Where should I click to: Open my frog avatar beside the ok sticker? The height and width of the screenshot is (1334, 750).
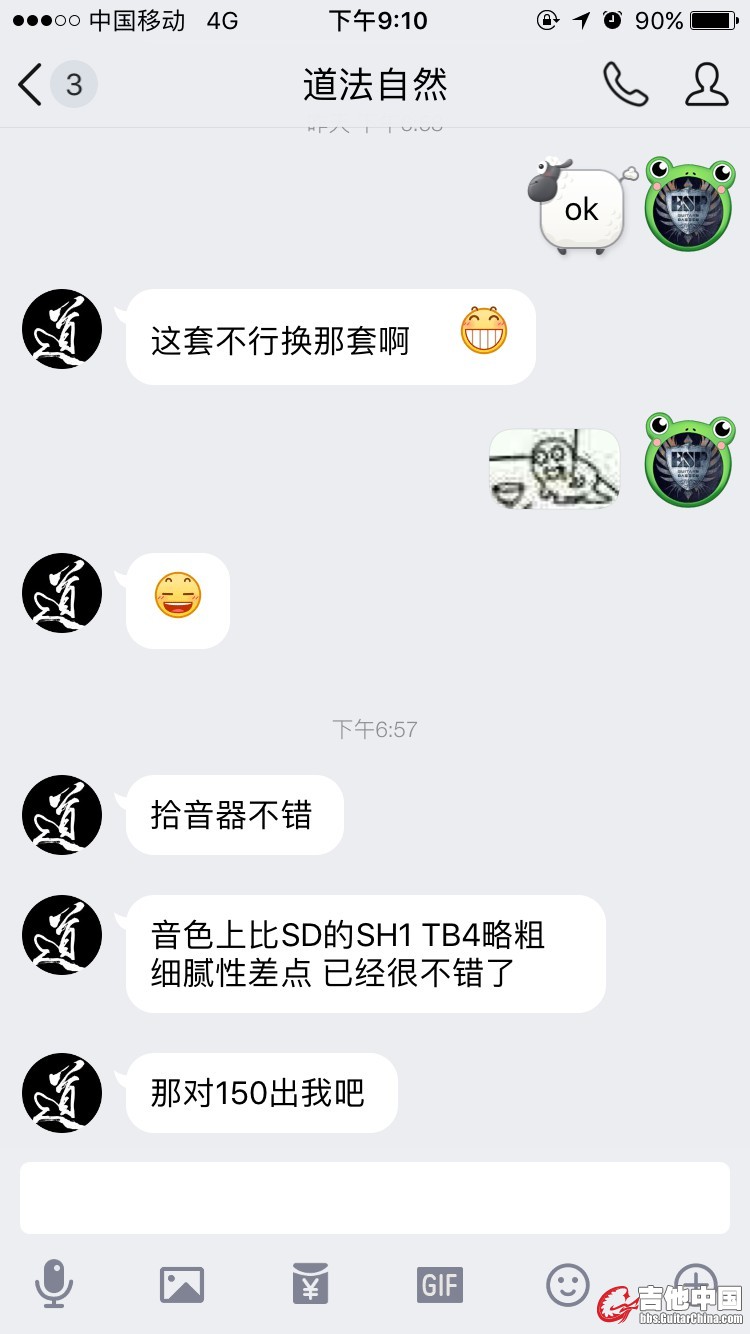(690, 205)
